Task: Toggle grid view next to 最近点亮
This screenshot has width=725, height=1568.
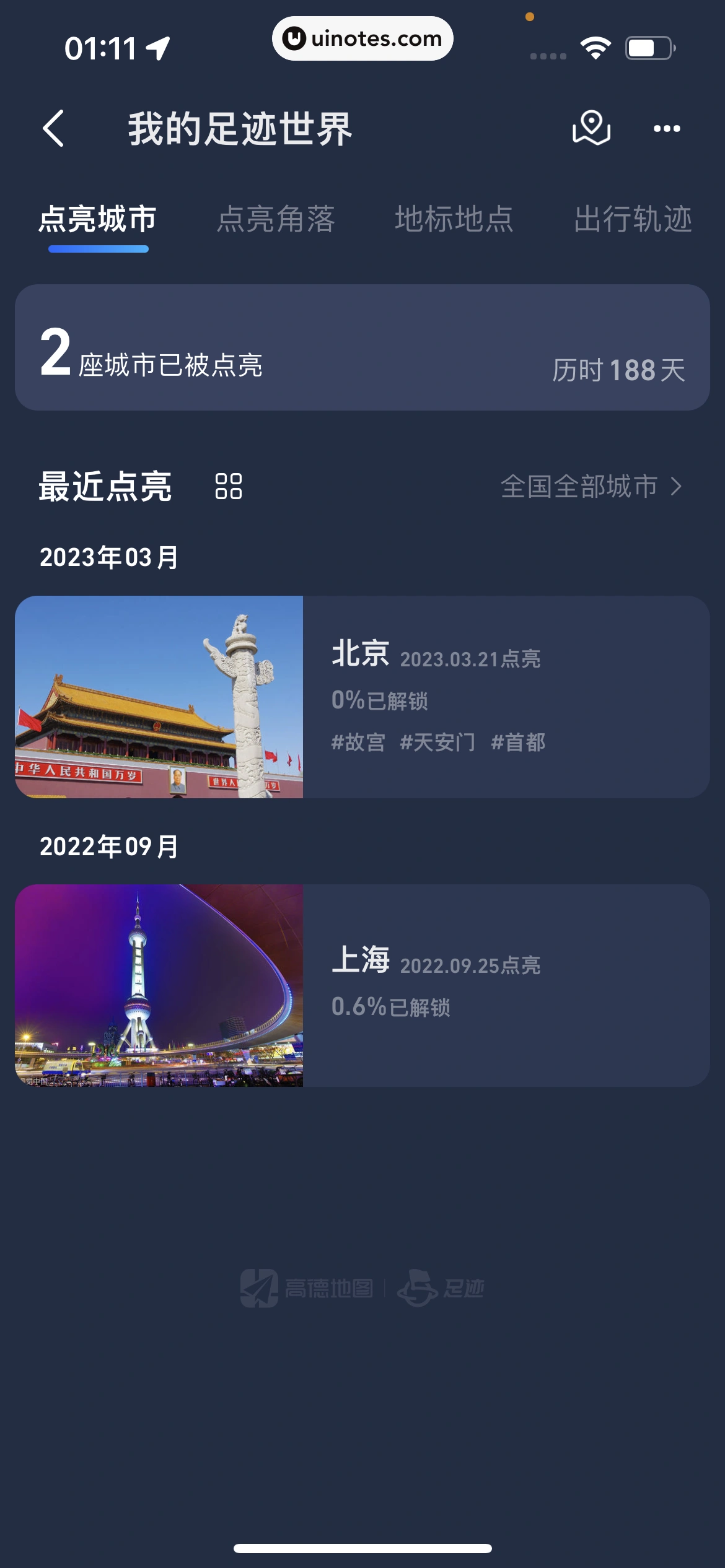Action: (228, 486)
